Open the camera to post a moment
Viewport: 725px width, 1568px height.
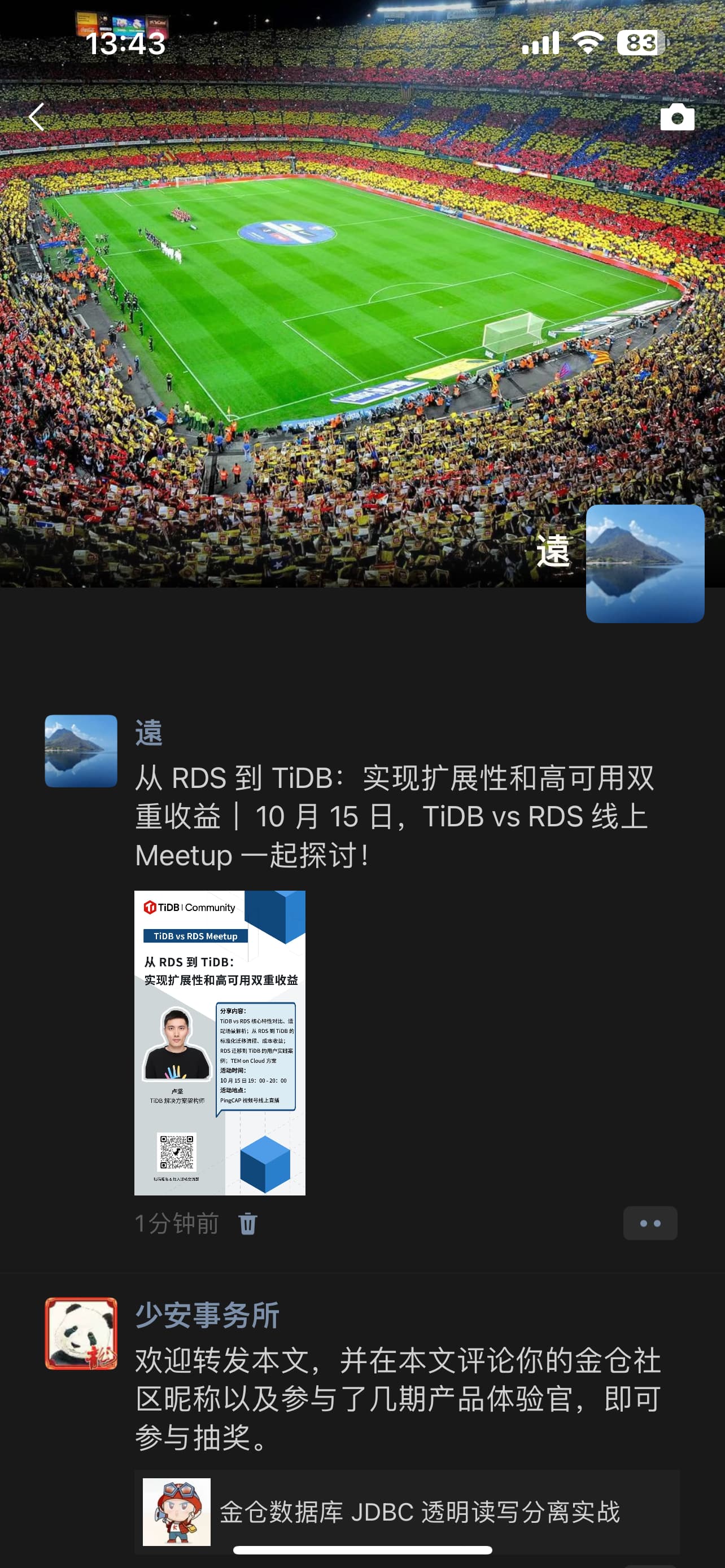pyautogui.click(x=677, y=117)
